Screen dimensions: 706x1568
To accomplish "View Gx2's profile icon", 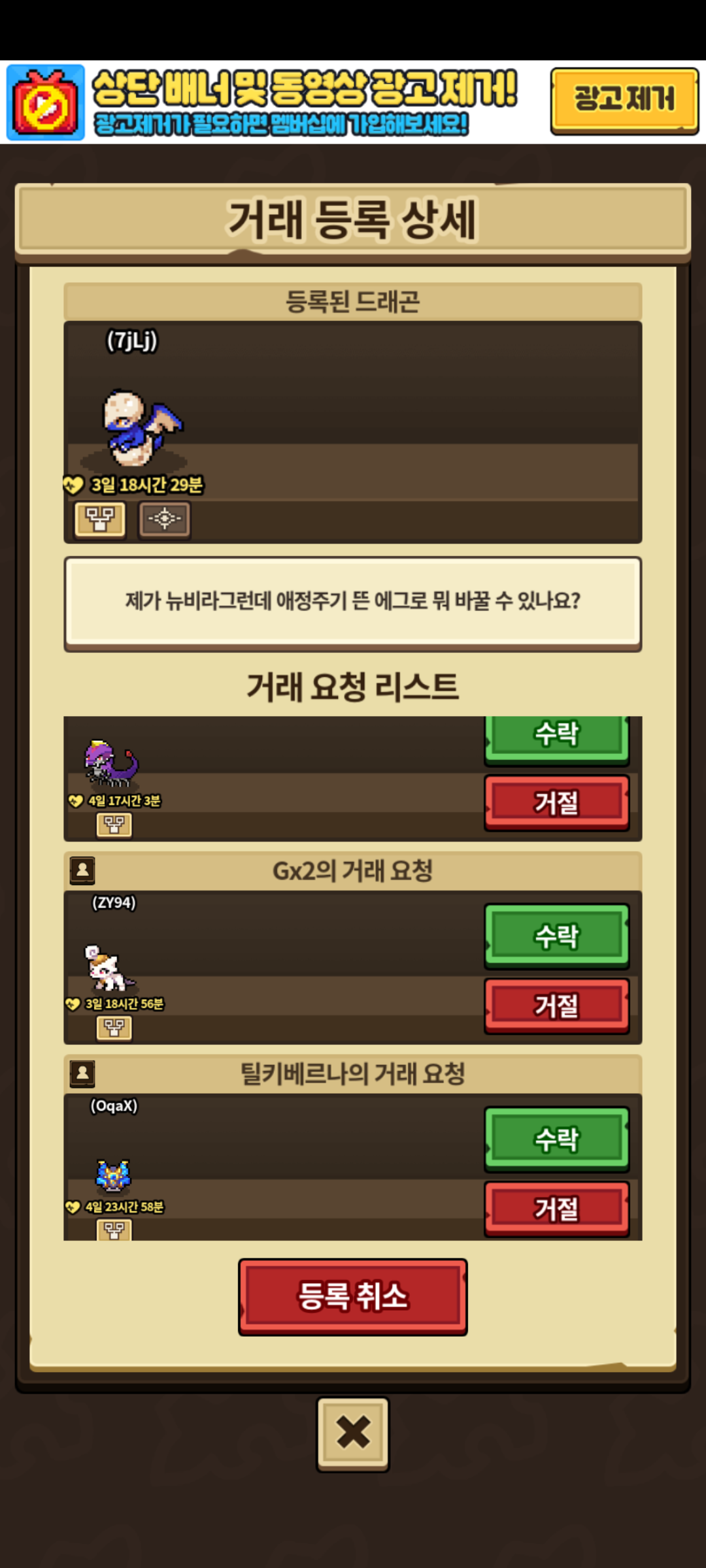I will pyautogui.click(x=82, y=870).
